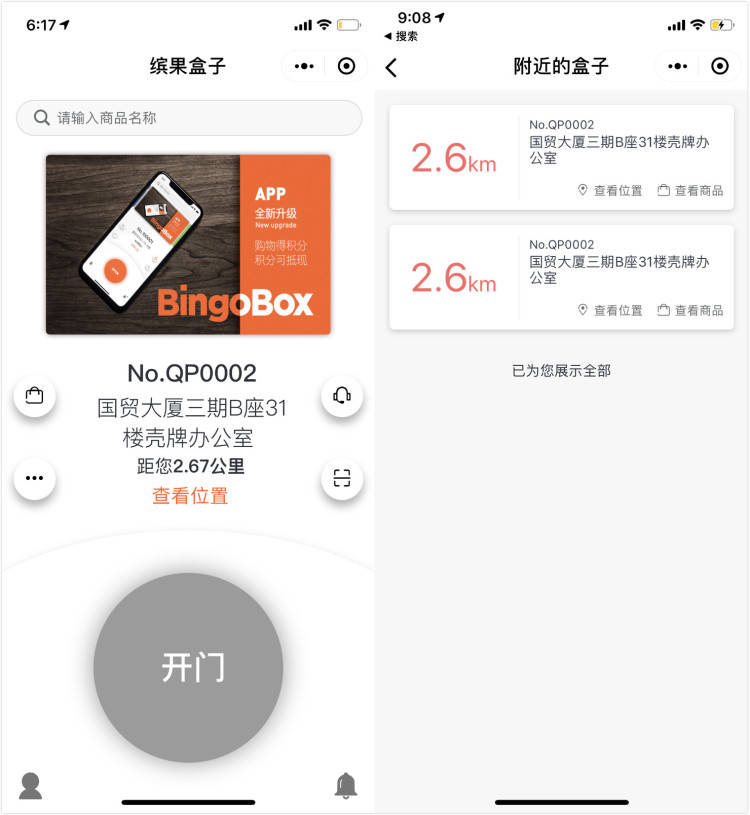The height and width of the screenshot is (815, 750).
Task: Tap the 请输入商品名称 search field
Action: (x=188, y=117)
